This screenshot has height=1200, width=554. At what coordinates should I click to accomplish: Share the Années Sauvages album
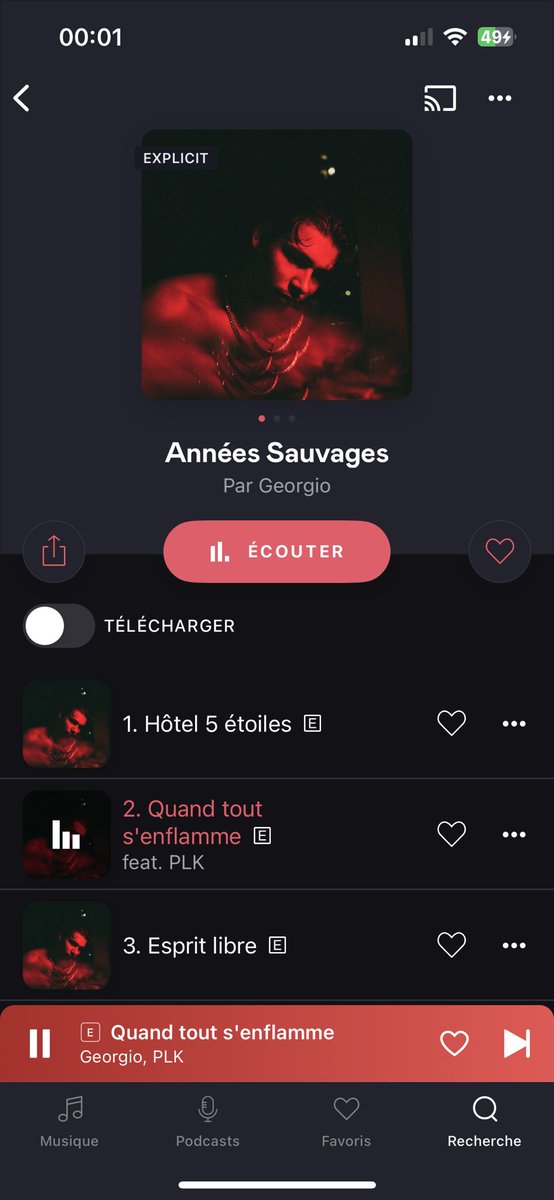click(x=54, y=551)
